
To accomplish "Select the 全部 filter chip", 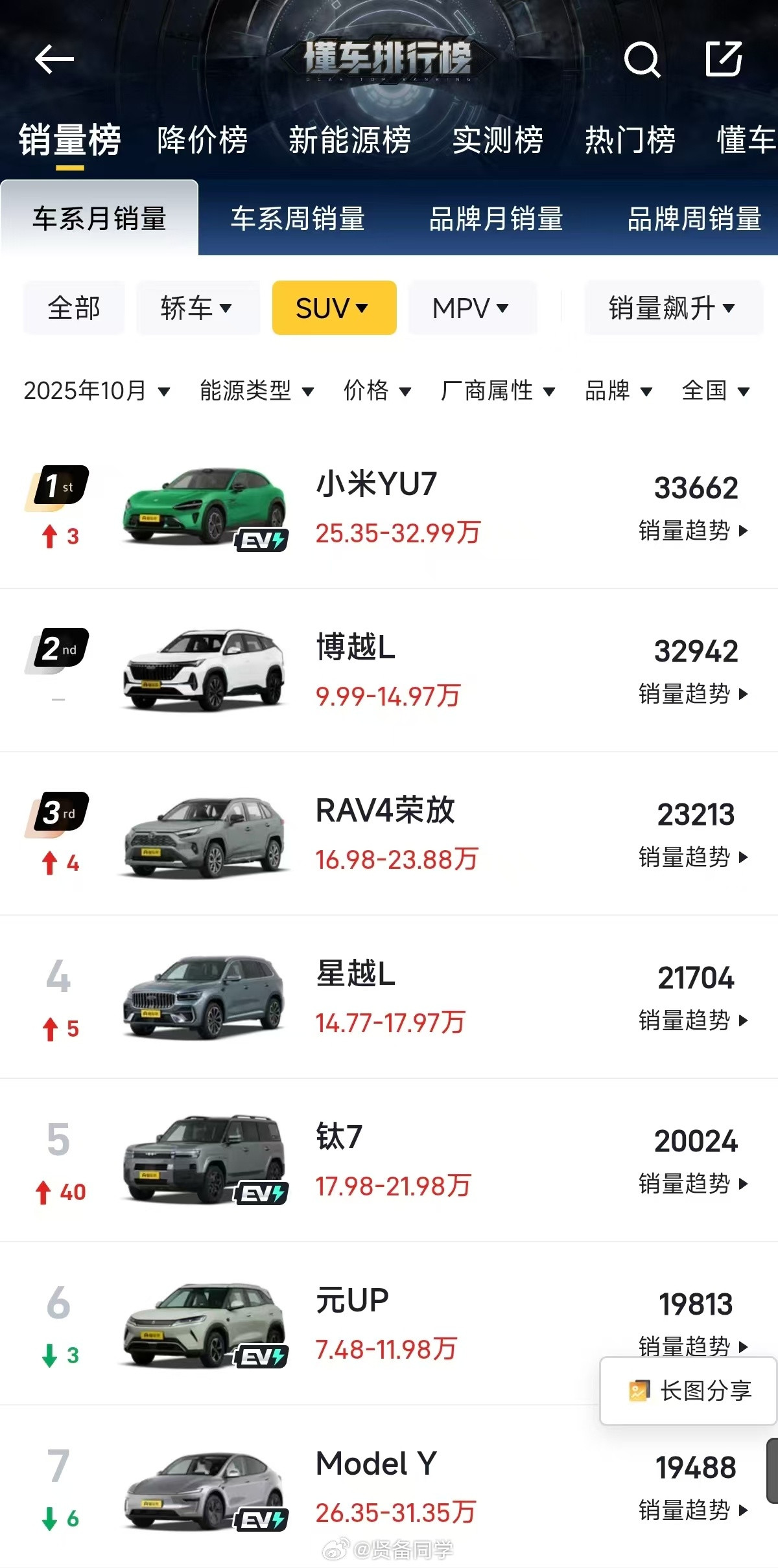I will click(x=73, y=308).
